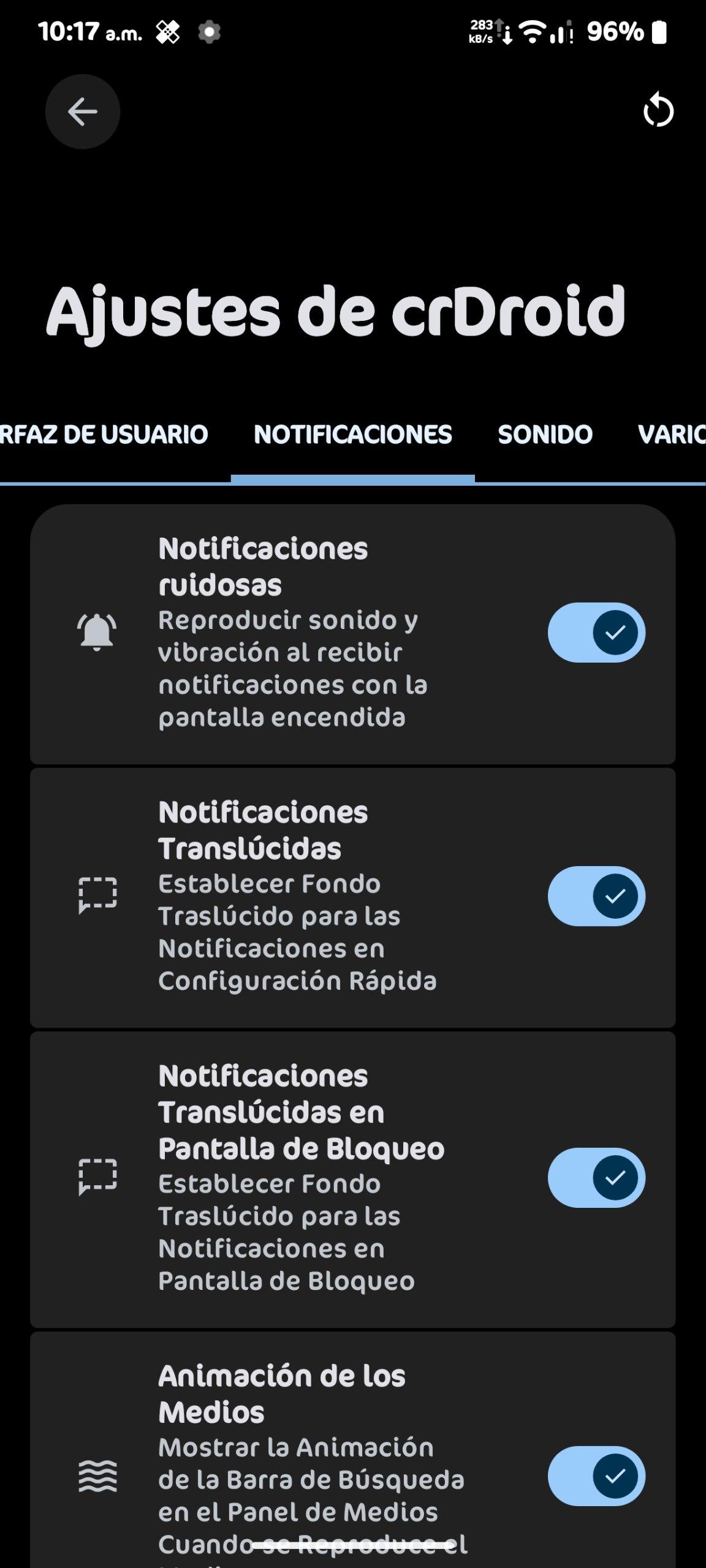This screenshot has height=1568, width=706.
Task: Select the Notificaciones tab
Action: pos(353,434)
